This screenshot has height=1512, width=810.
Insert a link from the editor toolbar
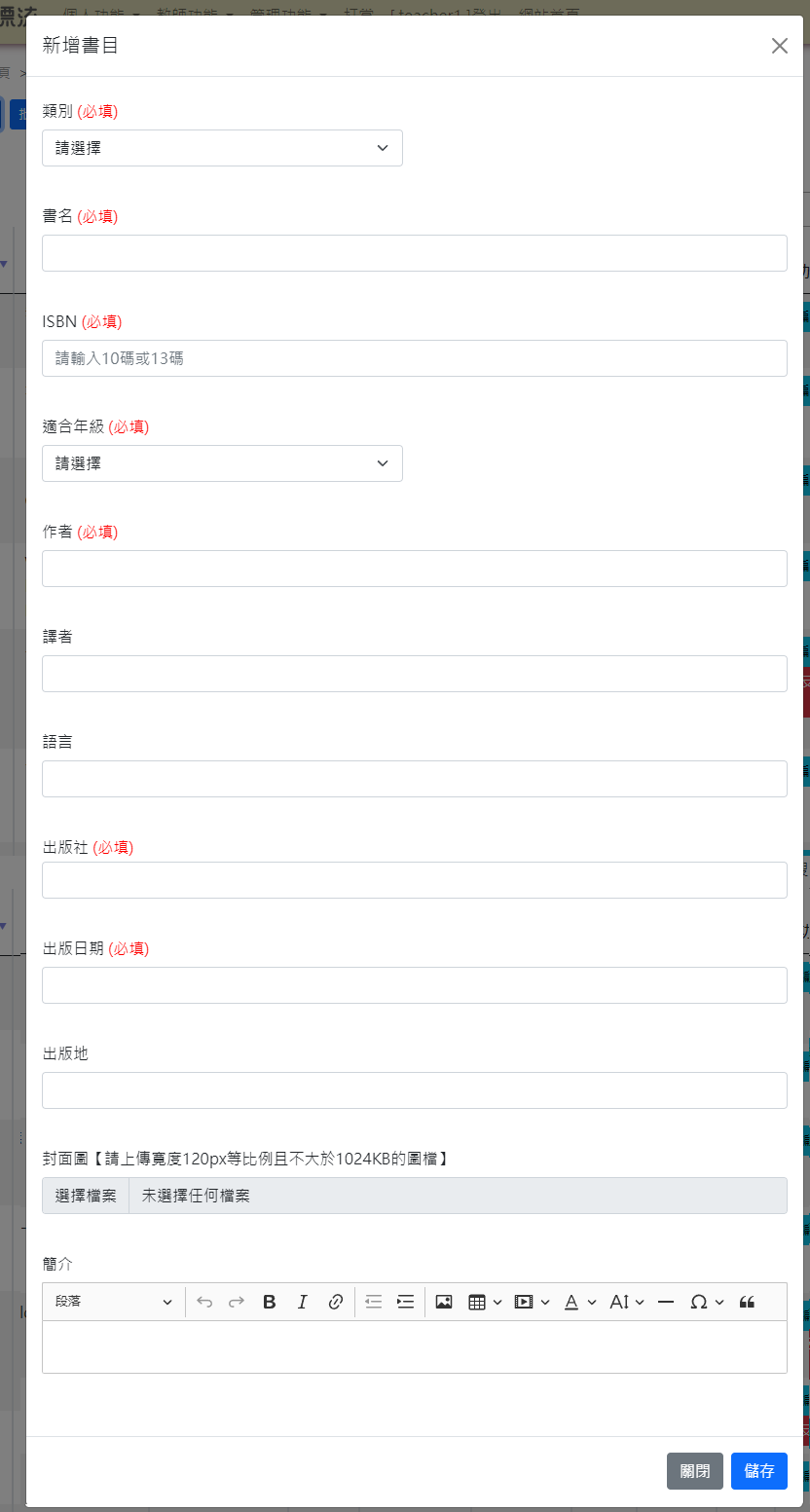click(x=336, y=1302)
